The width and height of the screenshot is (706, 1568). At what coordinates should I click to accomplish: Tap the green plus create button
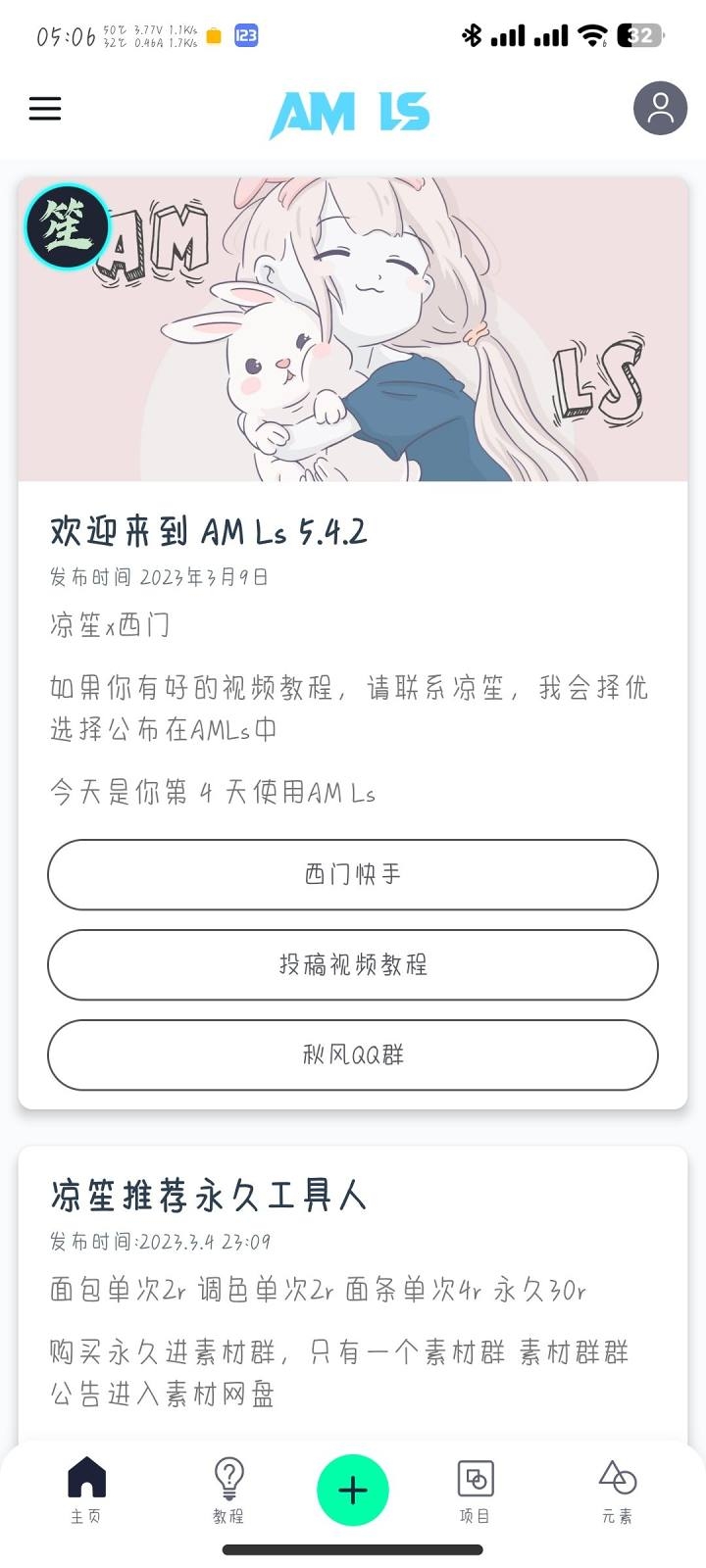[353, 1490]
